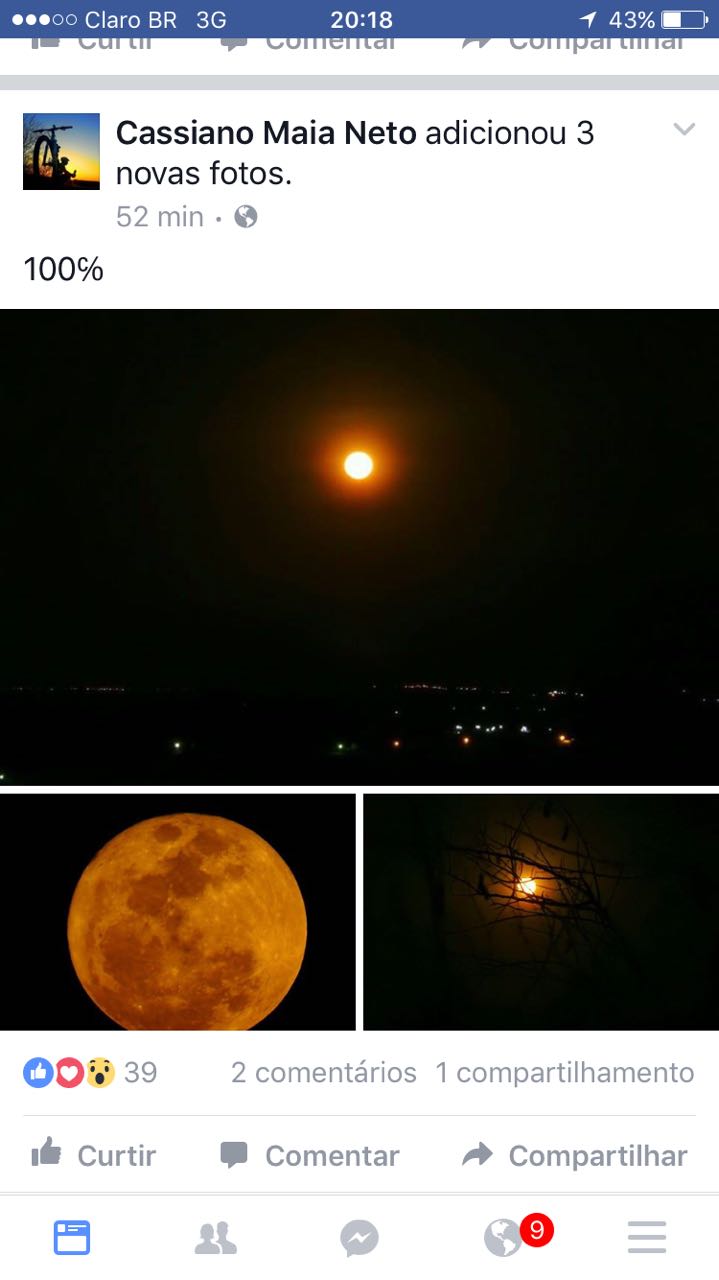Open the large moon-over-city photo

pyautogui.click(x=359, y=546)
